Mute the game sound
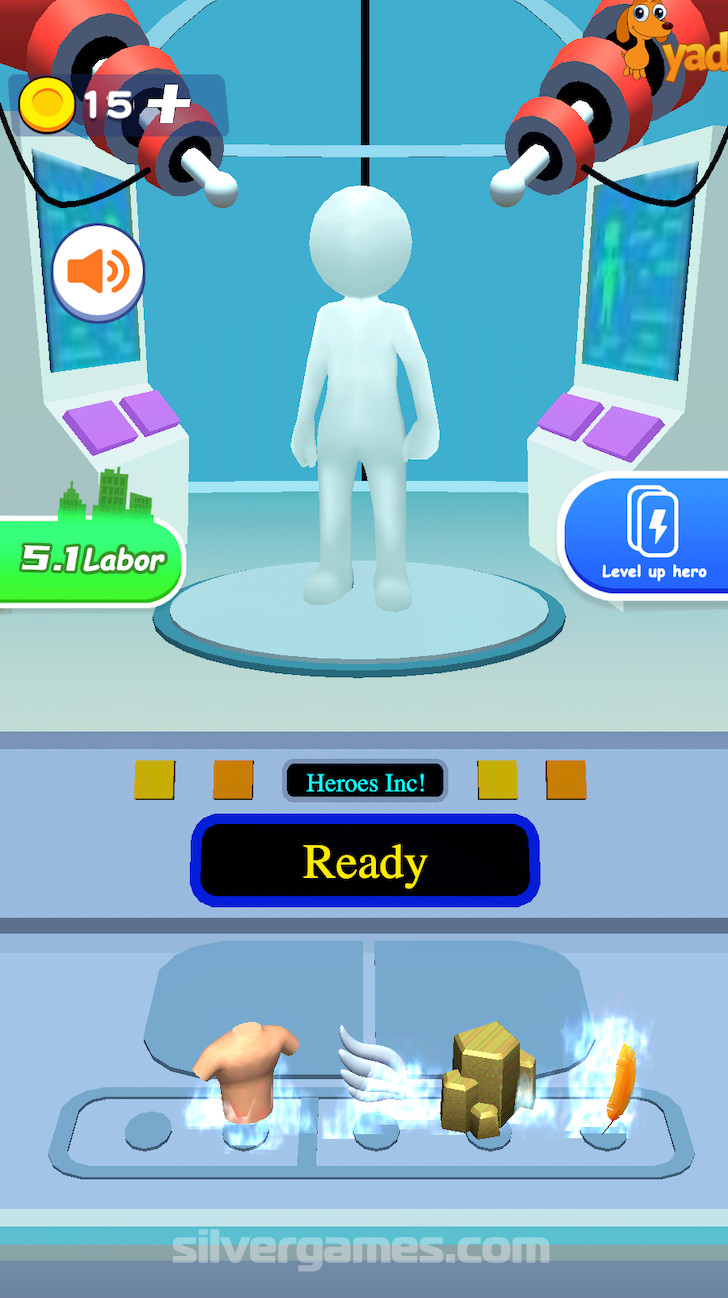The height and width of the screenshot is (1298, 728). tap(98, 272)
